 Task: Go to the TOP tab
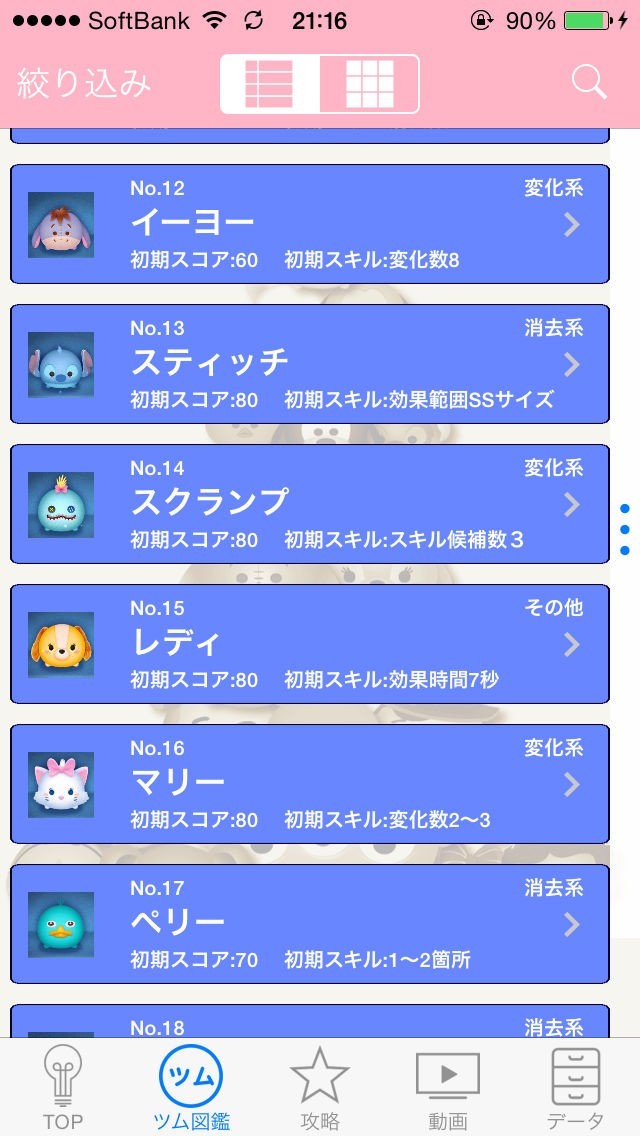(63, 1088)
